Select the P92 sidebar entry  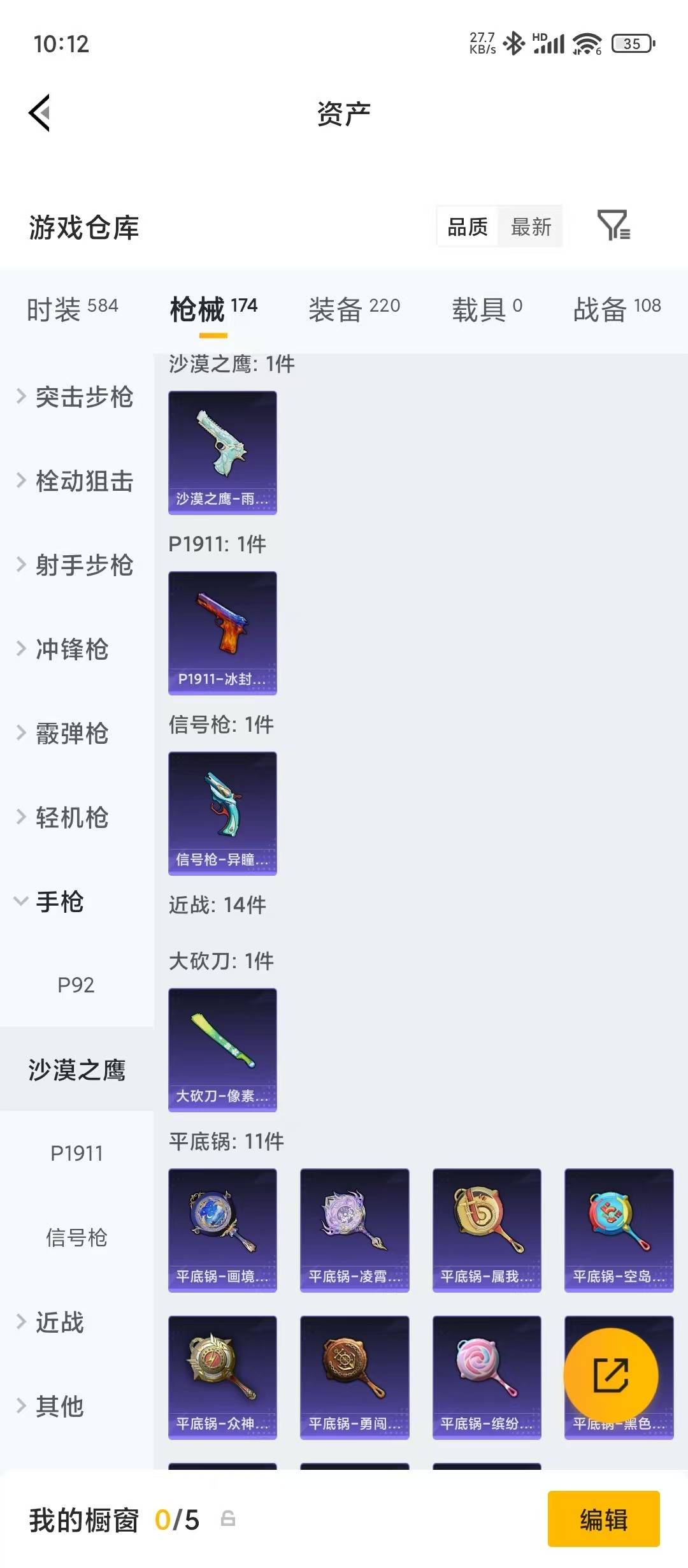pos(76,985)
